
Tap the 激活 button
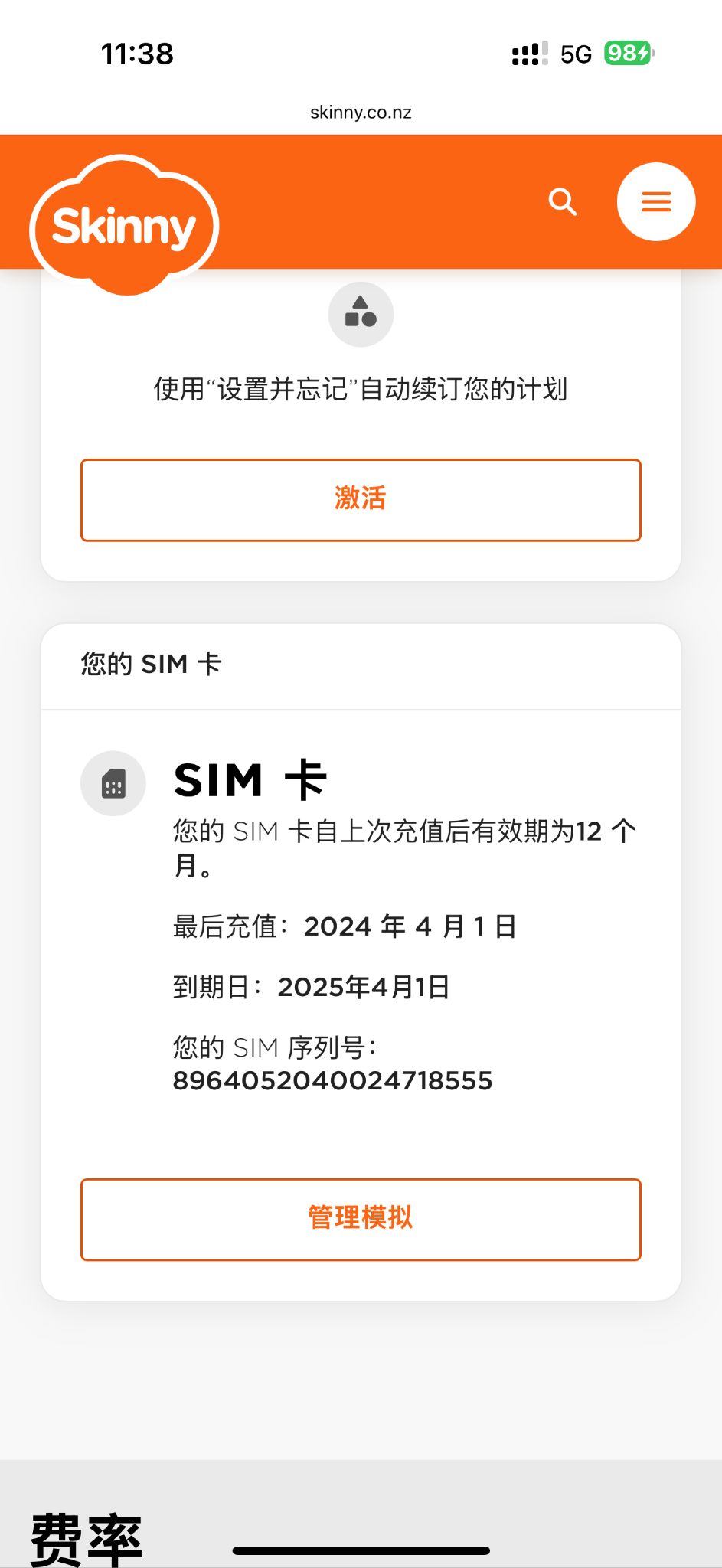361,500
